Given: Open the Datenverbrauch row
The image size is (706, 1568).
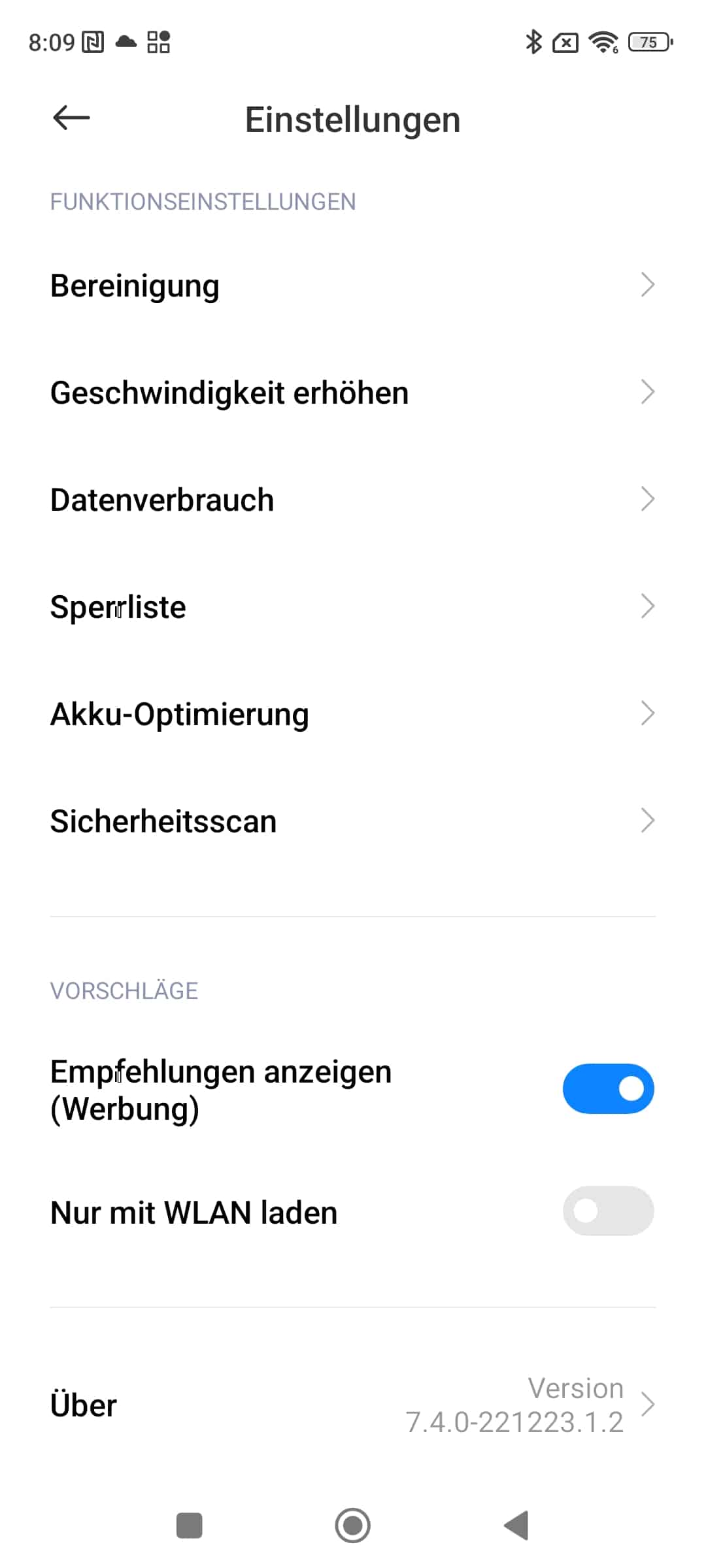Looking at the screenshot, I should (353, 500).
